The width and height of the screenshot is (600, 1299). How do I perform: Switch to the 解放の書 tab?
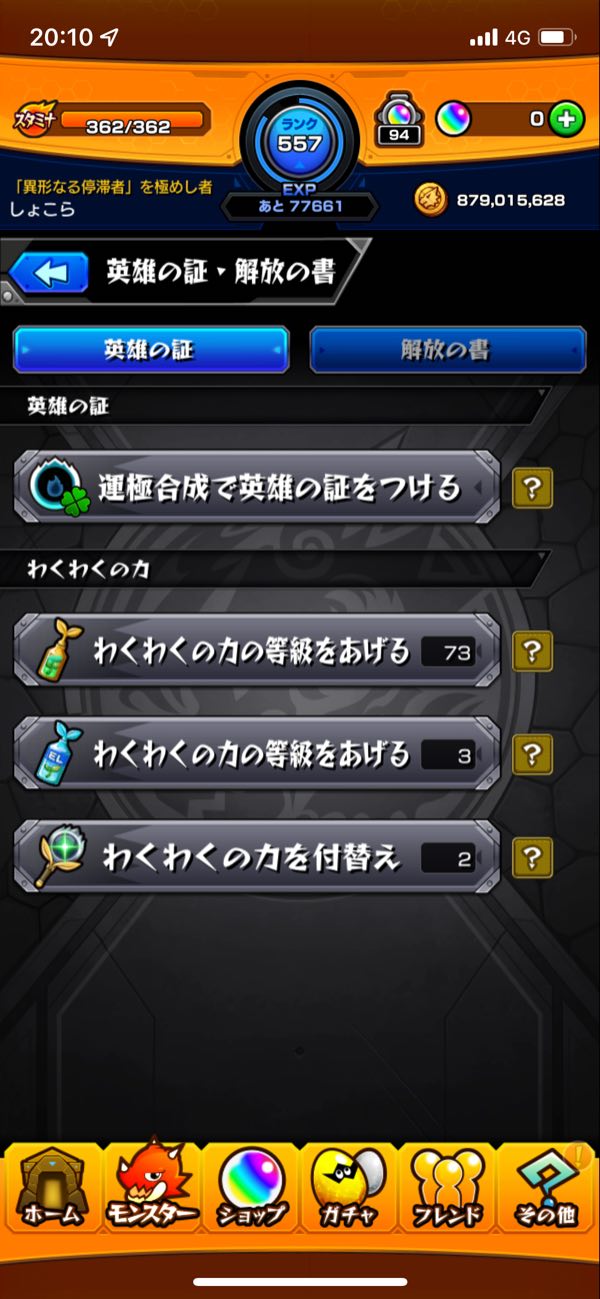click(x=447, y=351)
